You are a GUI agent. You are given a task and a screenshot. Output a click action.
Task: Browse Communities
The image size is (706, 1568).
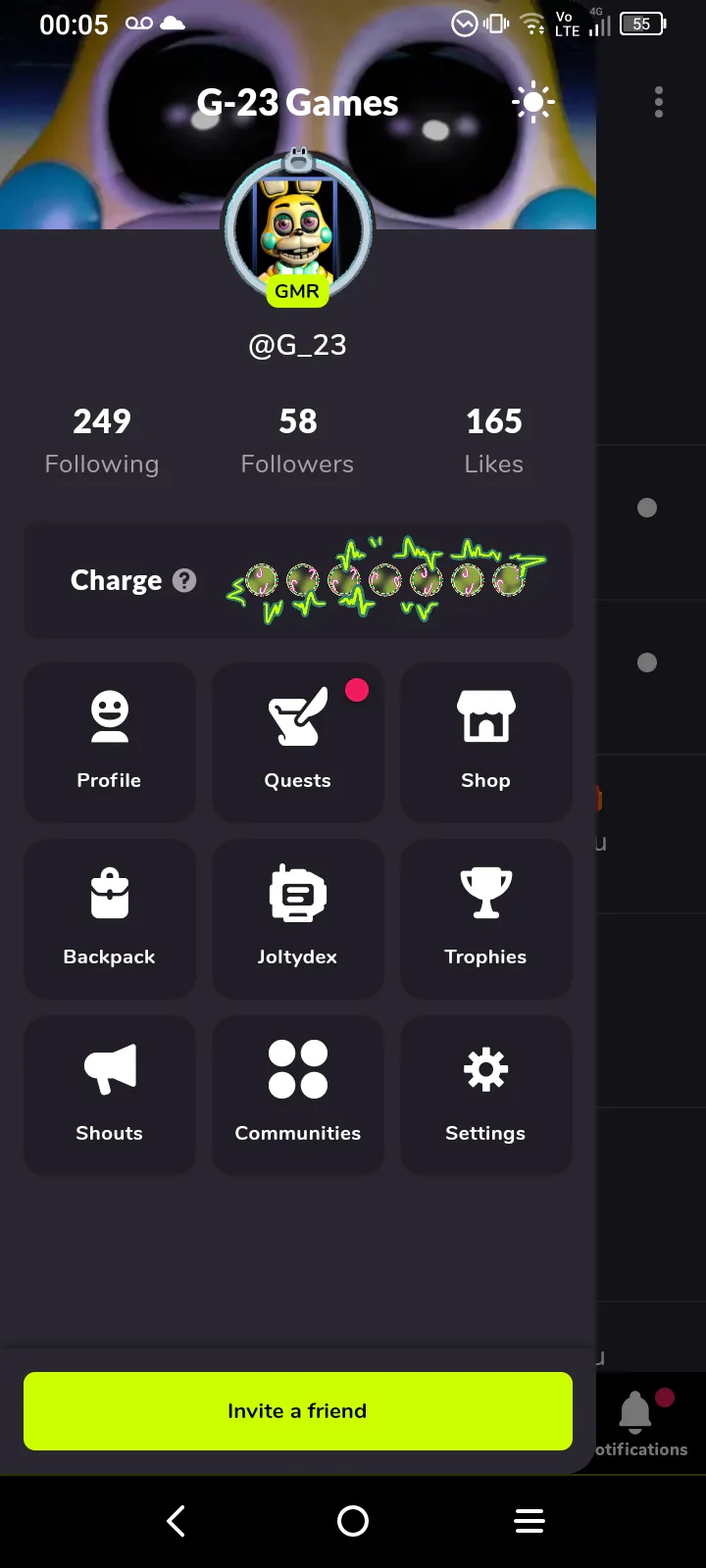tap(298, 1095)
